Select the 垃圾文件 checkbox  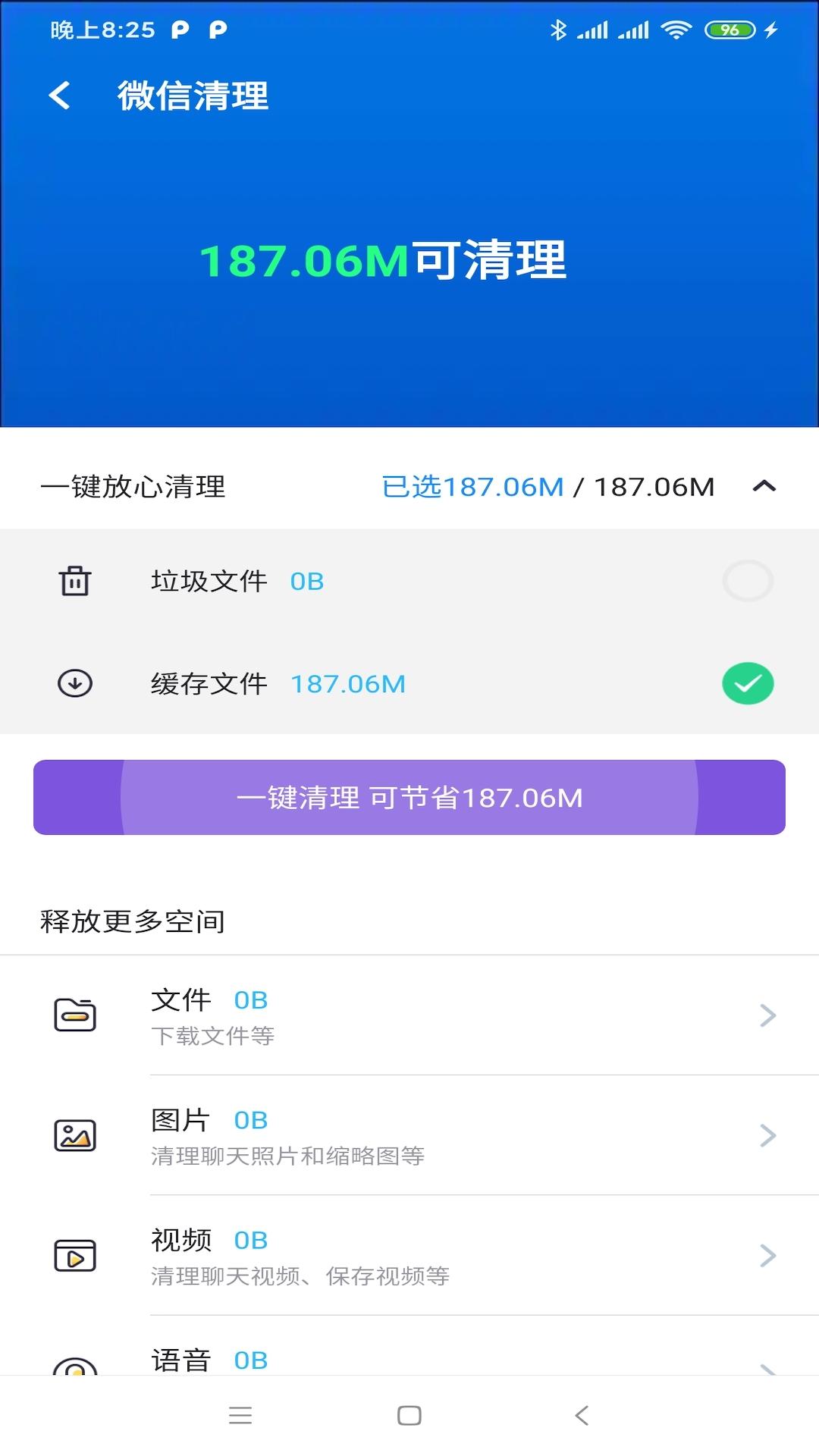(747, 581)
